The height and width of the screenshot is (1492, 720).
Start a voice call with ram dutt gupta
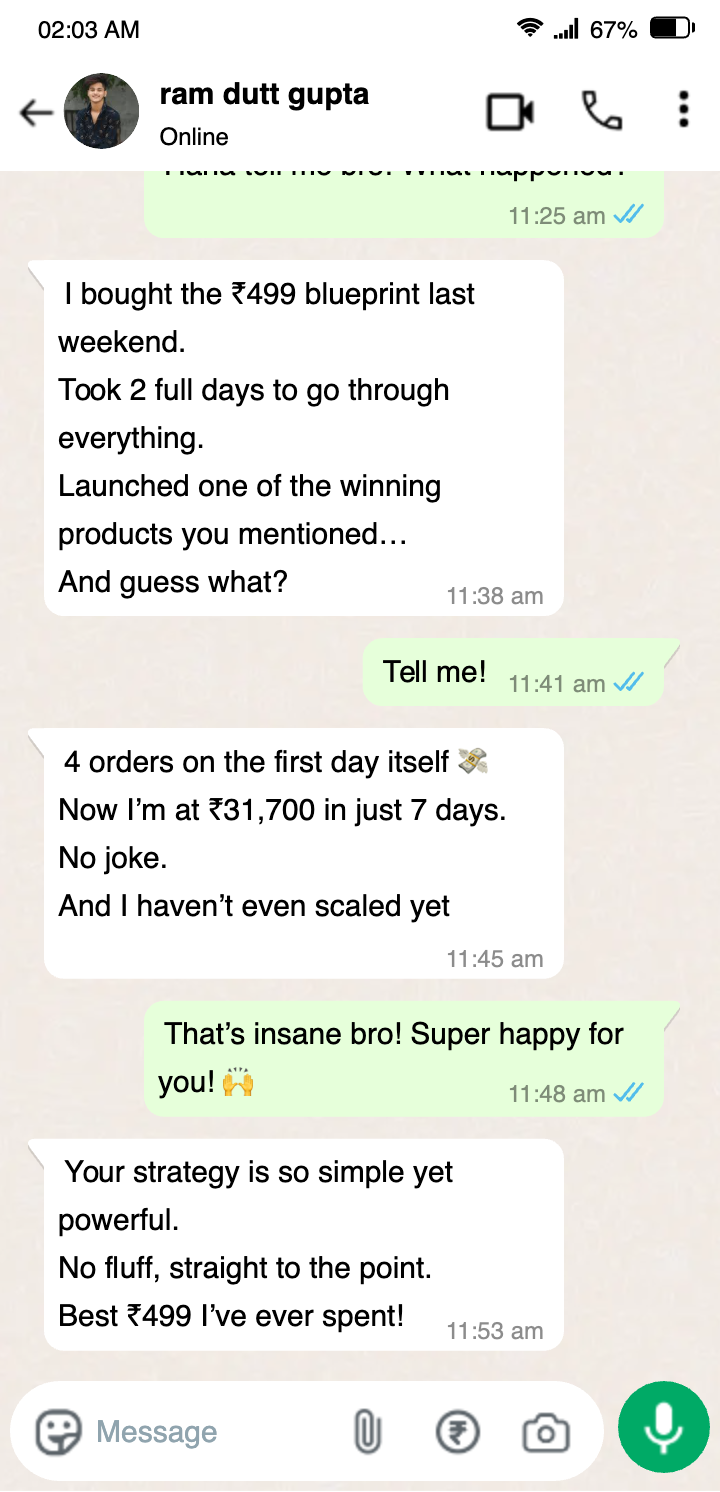[601, 111]
